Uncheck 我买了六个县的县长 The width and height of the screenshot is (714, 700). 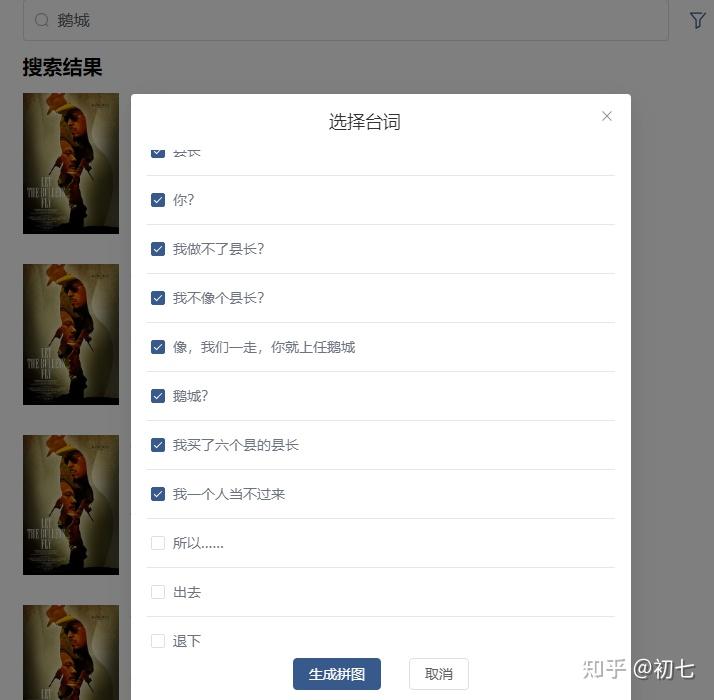pyautogui.click(x=158, y=445)
